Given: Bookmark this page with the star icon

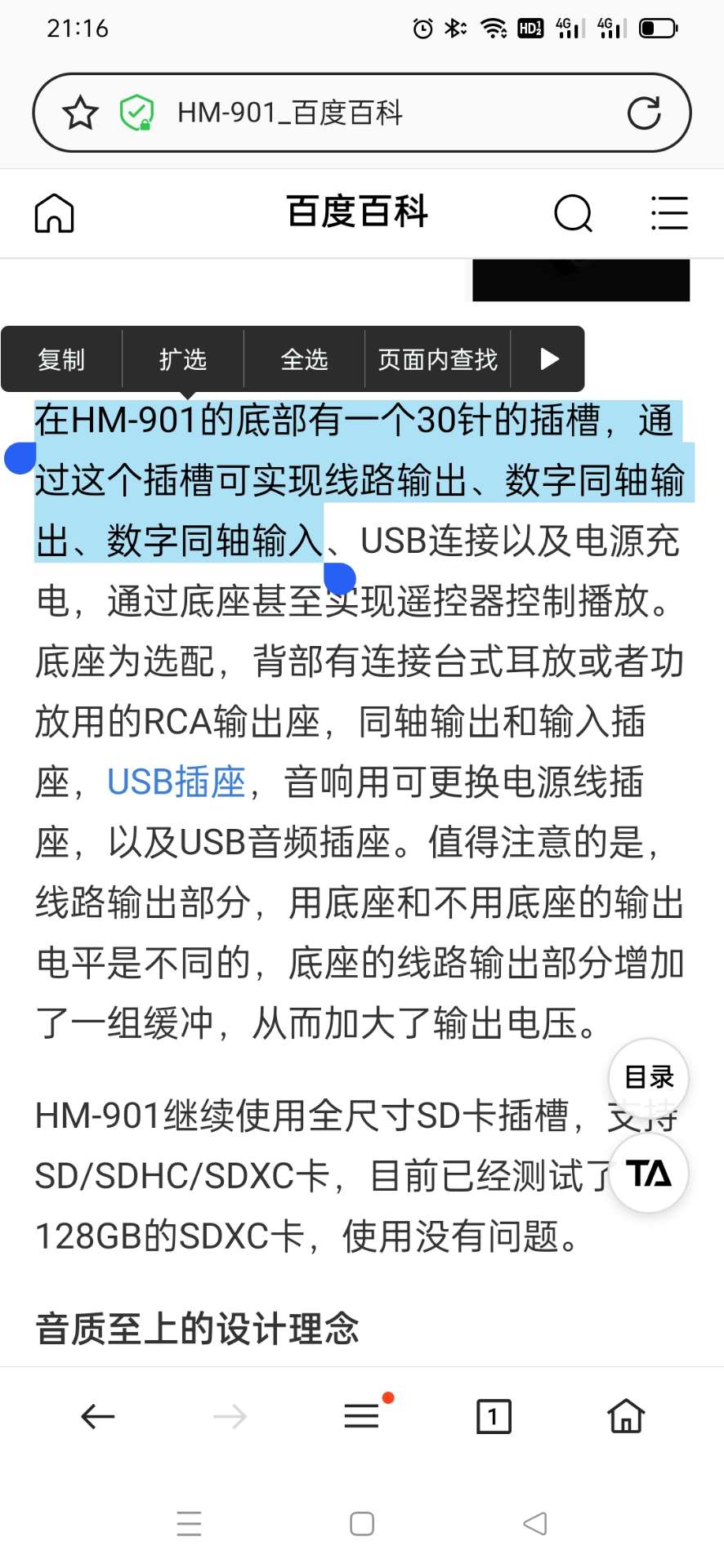Looking at the screenshot, I should coord(80,113).
